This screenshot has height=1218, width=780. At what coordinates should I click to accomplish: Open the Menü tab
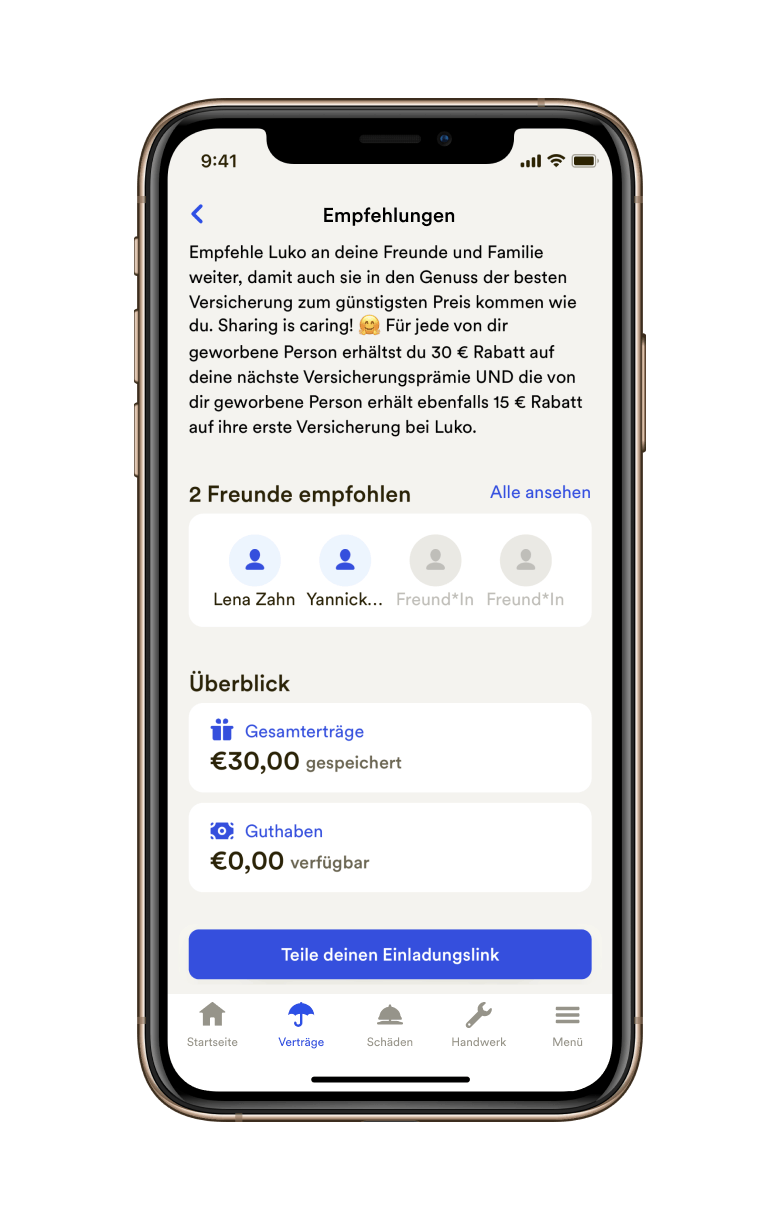click(x=567, y=1024)
